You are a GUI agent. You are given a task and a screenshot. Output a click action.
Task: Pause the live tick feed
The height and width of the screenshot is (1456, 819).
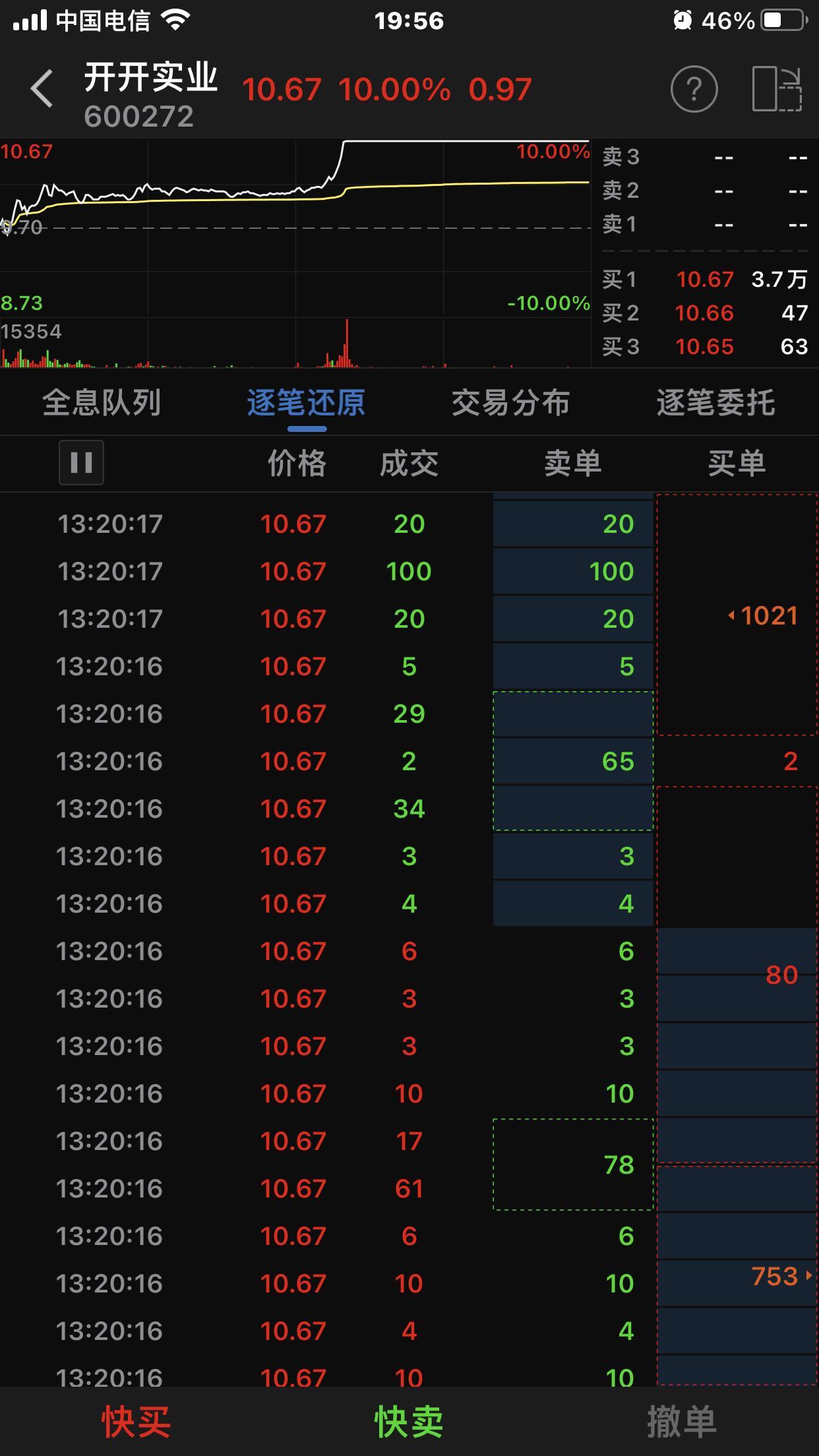pos(81,462)
